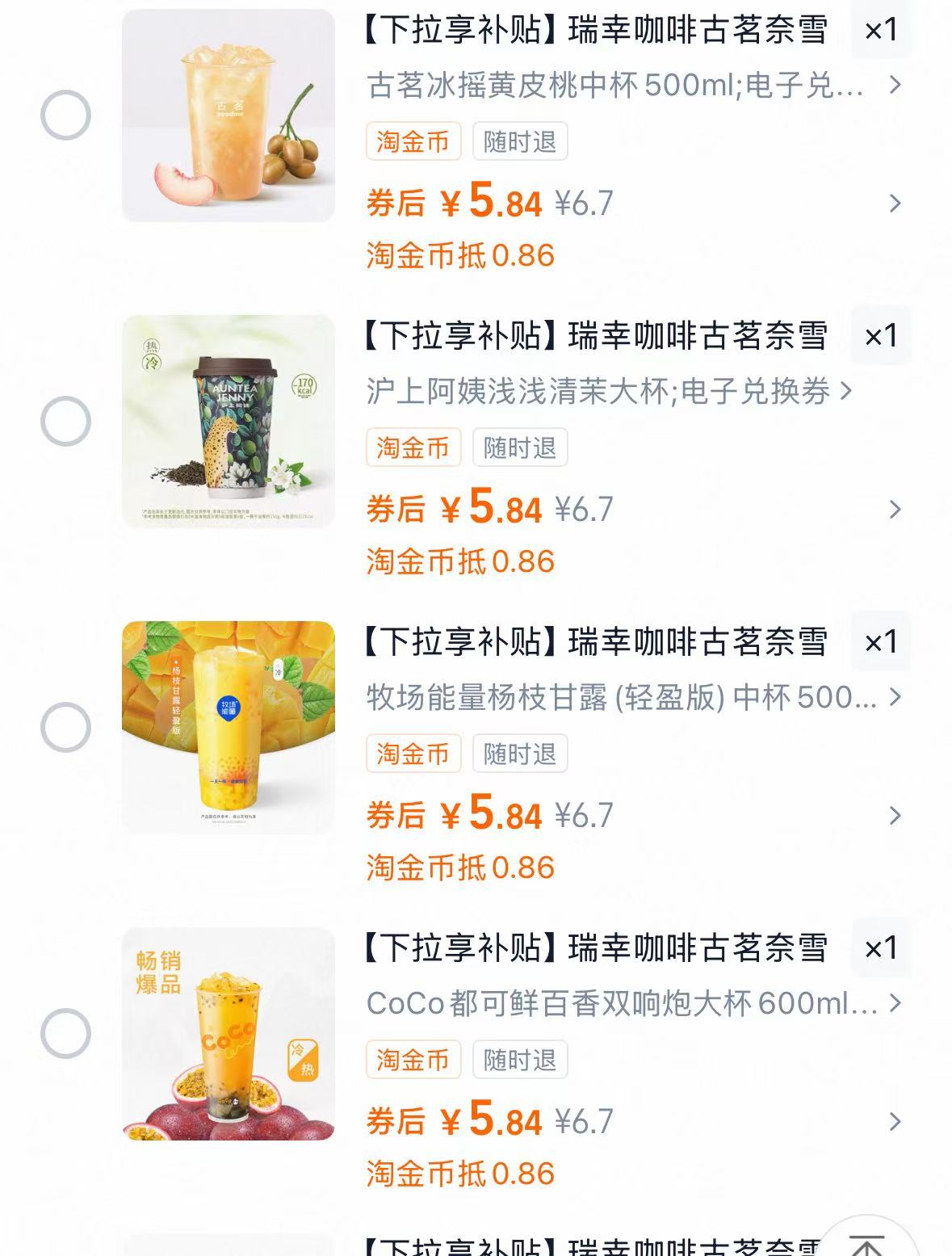The height and width of the screenshot is (1256, 952).
Task: Select the 随时退 badge on the third item
Action: pos(520,754)
